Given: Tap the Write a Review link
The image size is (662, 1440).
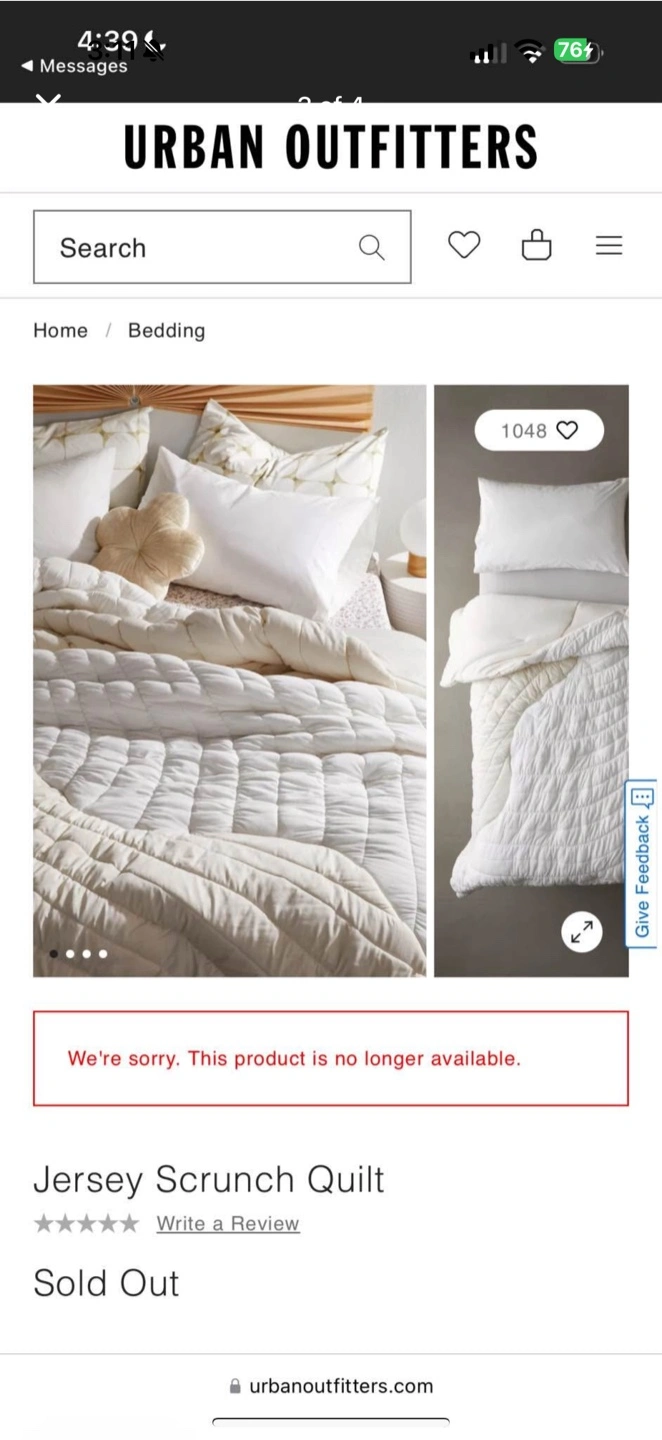Looking at the screenshot, I should coord(227,1223).
